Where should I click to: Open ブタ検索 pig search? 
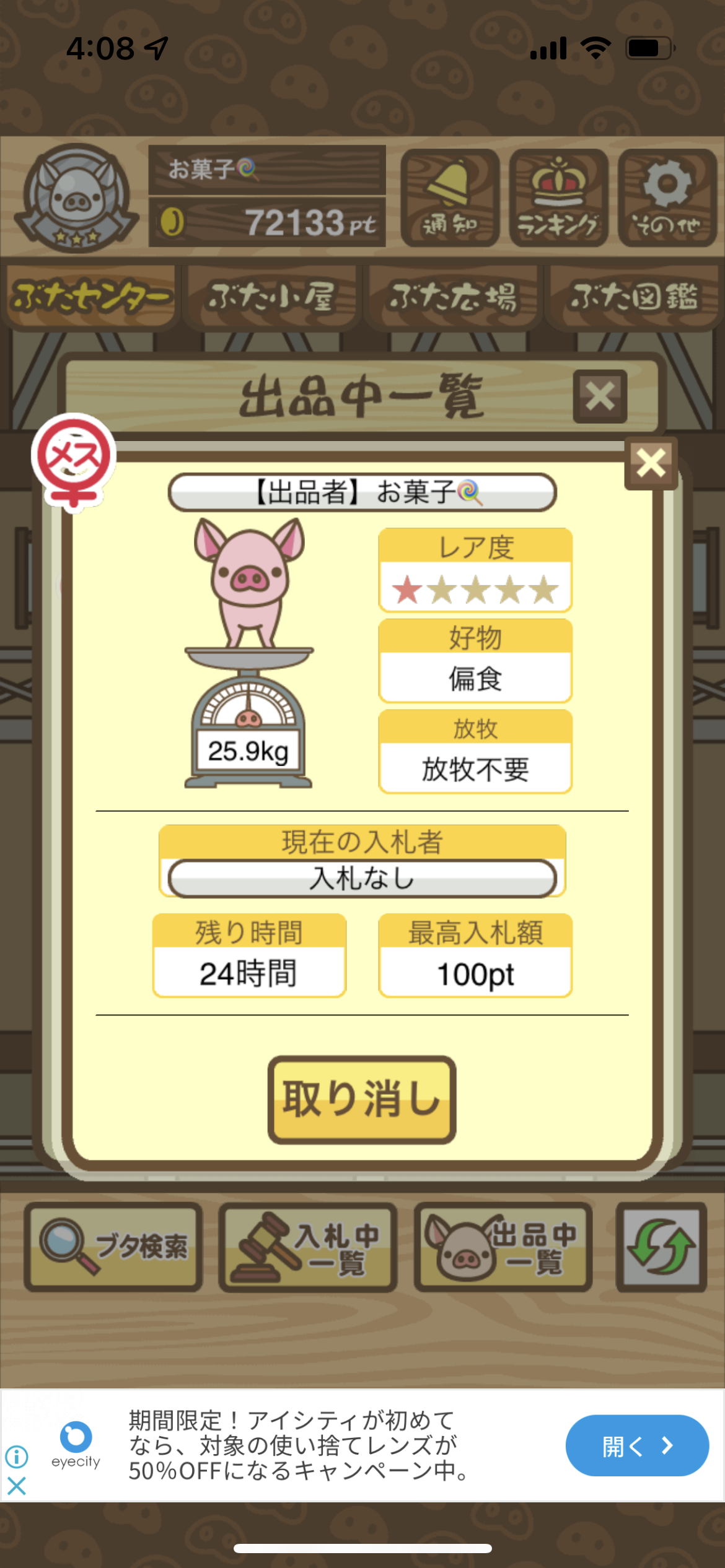(x=114, y=1246)
